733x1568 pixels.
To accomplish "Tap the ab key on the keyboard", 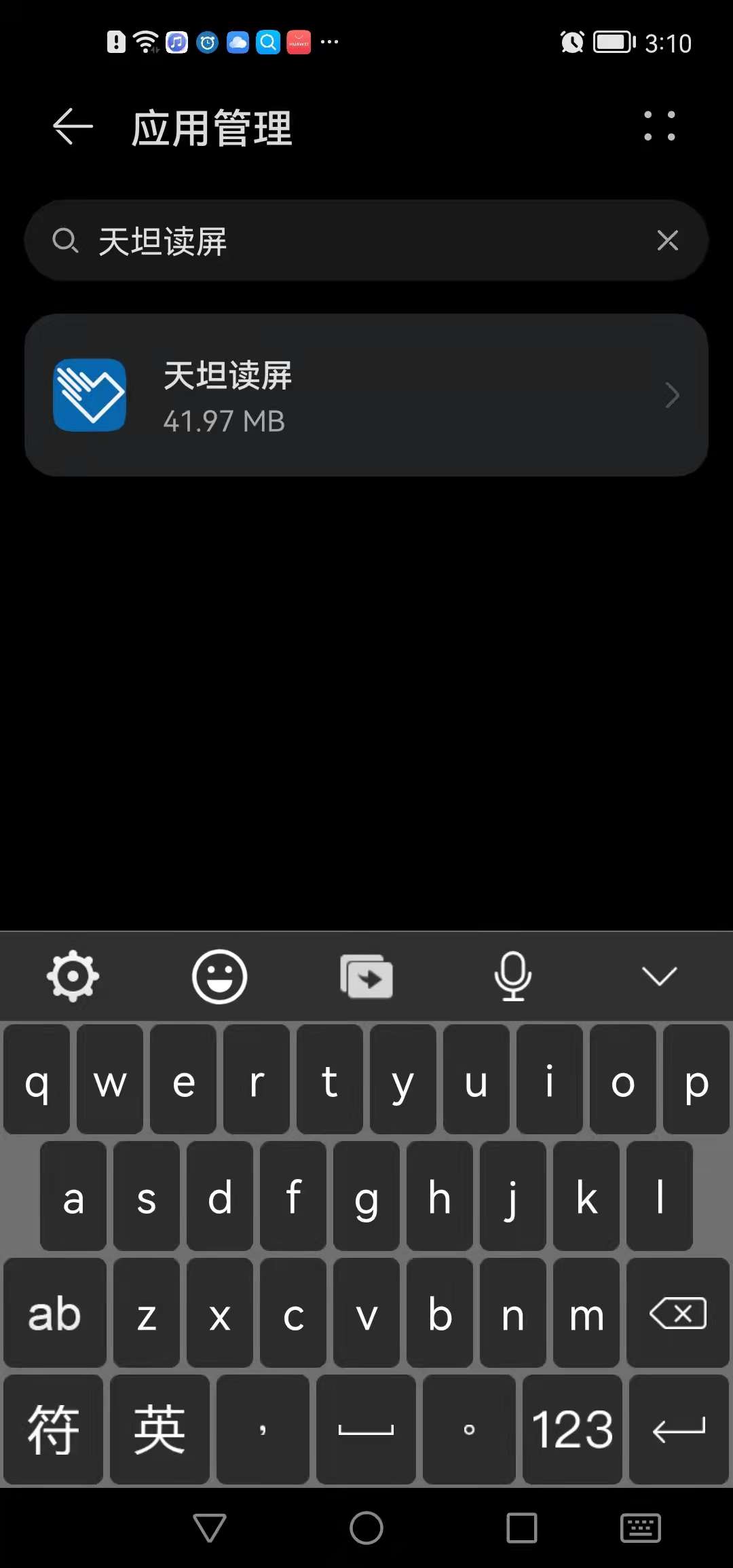I will pos(55,1313).
